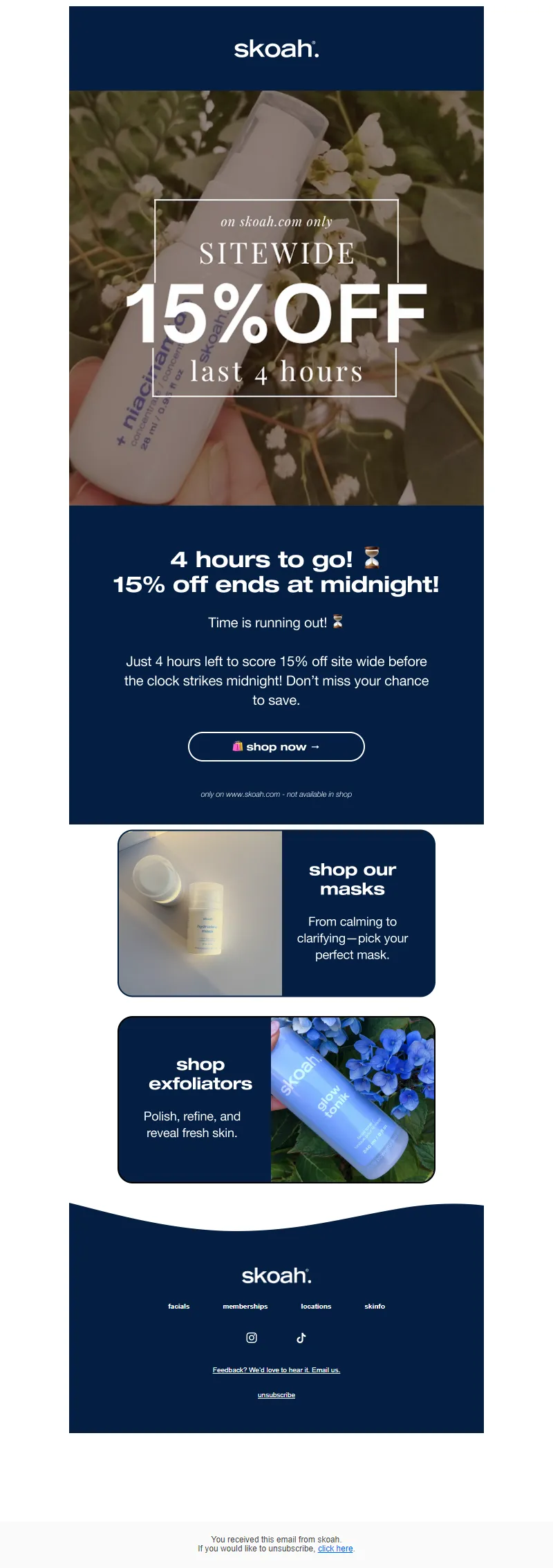Visit skoah's TikTok page
Viewport: 553px width, 1568px height.
[301, 1338]
